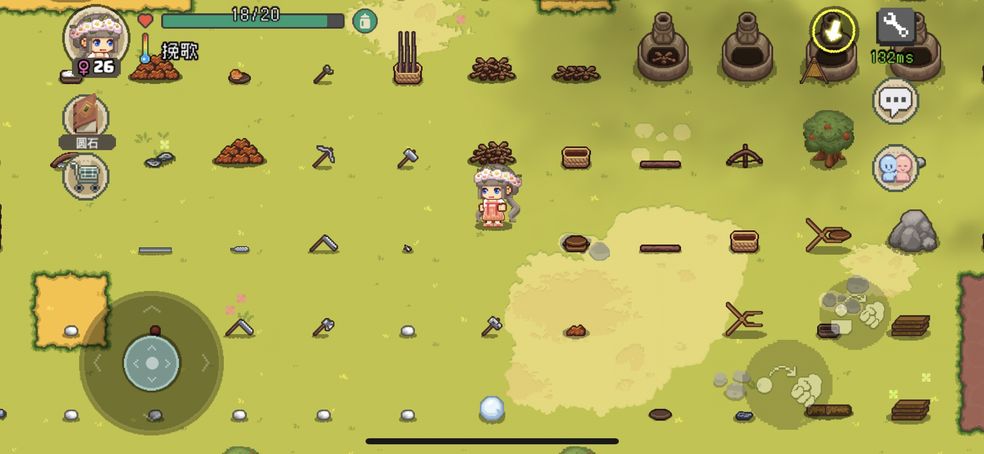Select the horse mount slot above 圆石
The image size is (984, 454).
coord(86,116)
